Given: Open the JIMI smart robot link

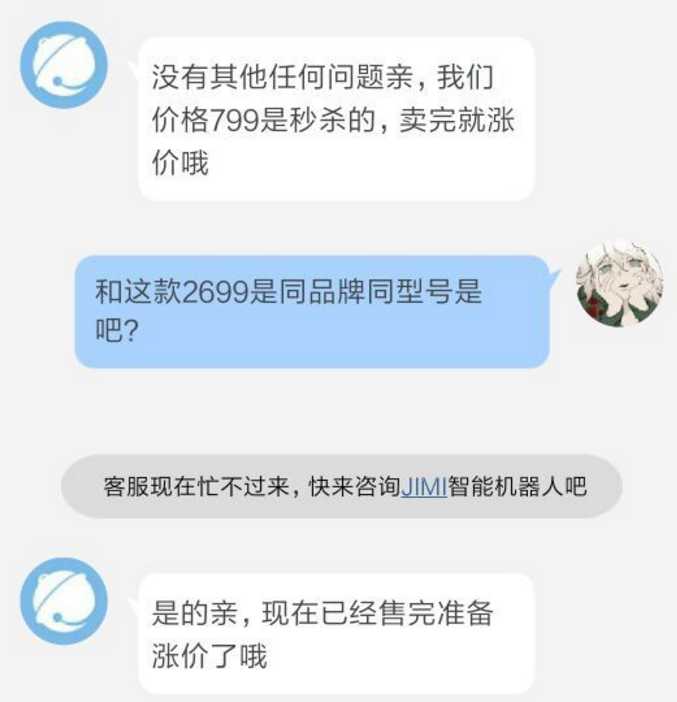Looking at the screenshot, I should coord(423,488).
